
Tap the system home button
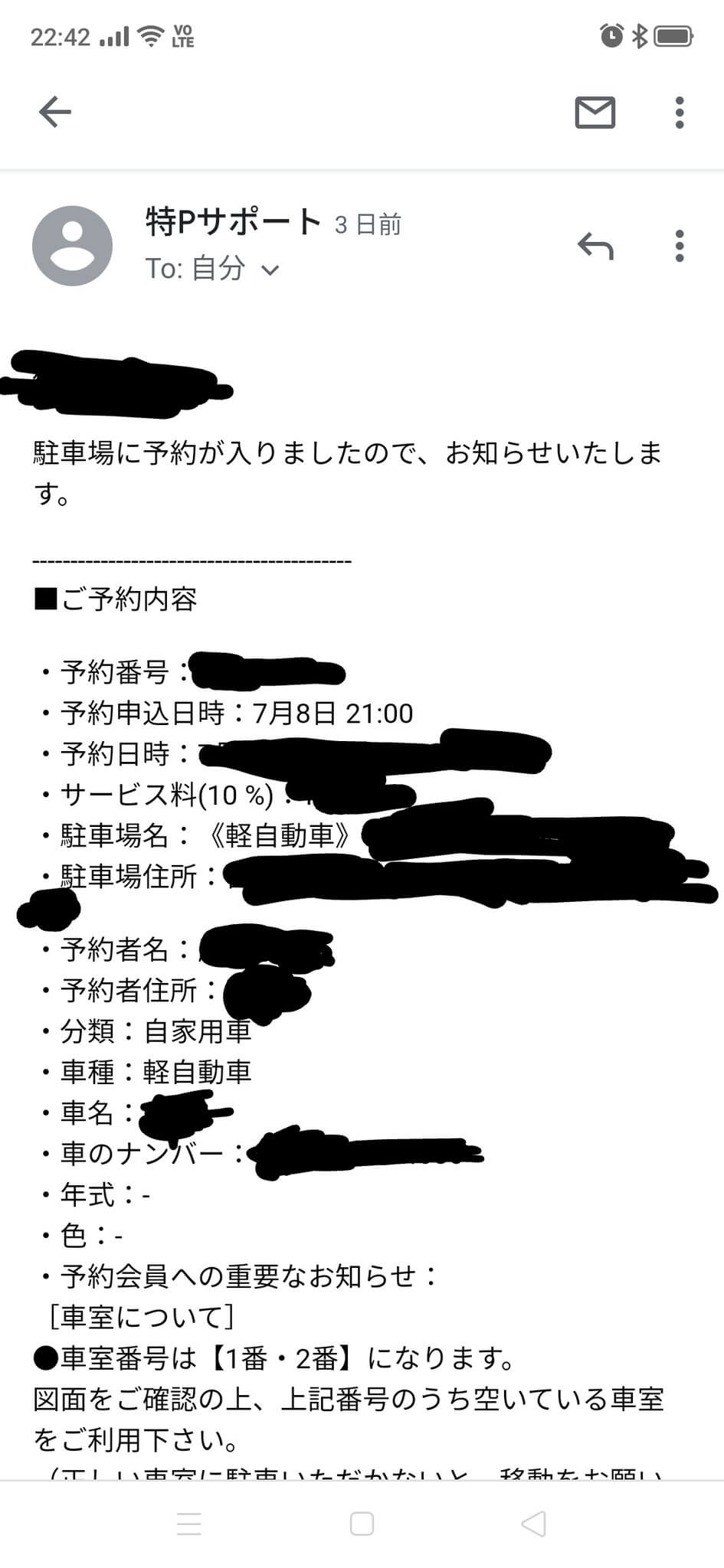coord(362,1523)
